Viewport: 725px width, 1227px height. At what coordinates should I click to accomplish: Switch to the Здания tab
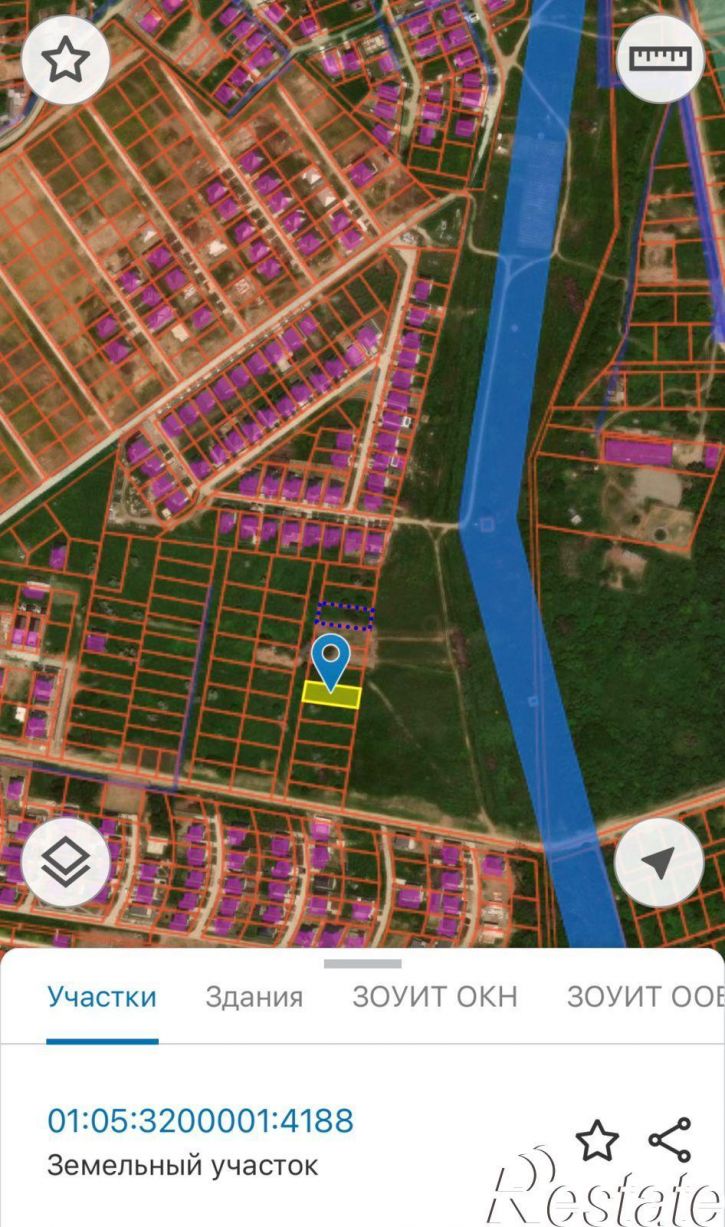click(254, 997)
